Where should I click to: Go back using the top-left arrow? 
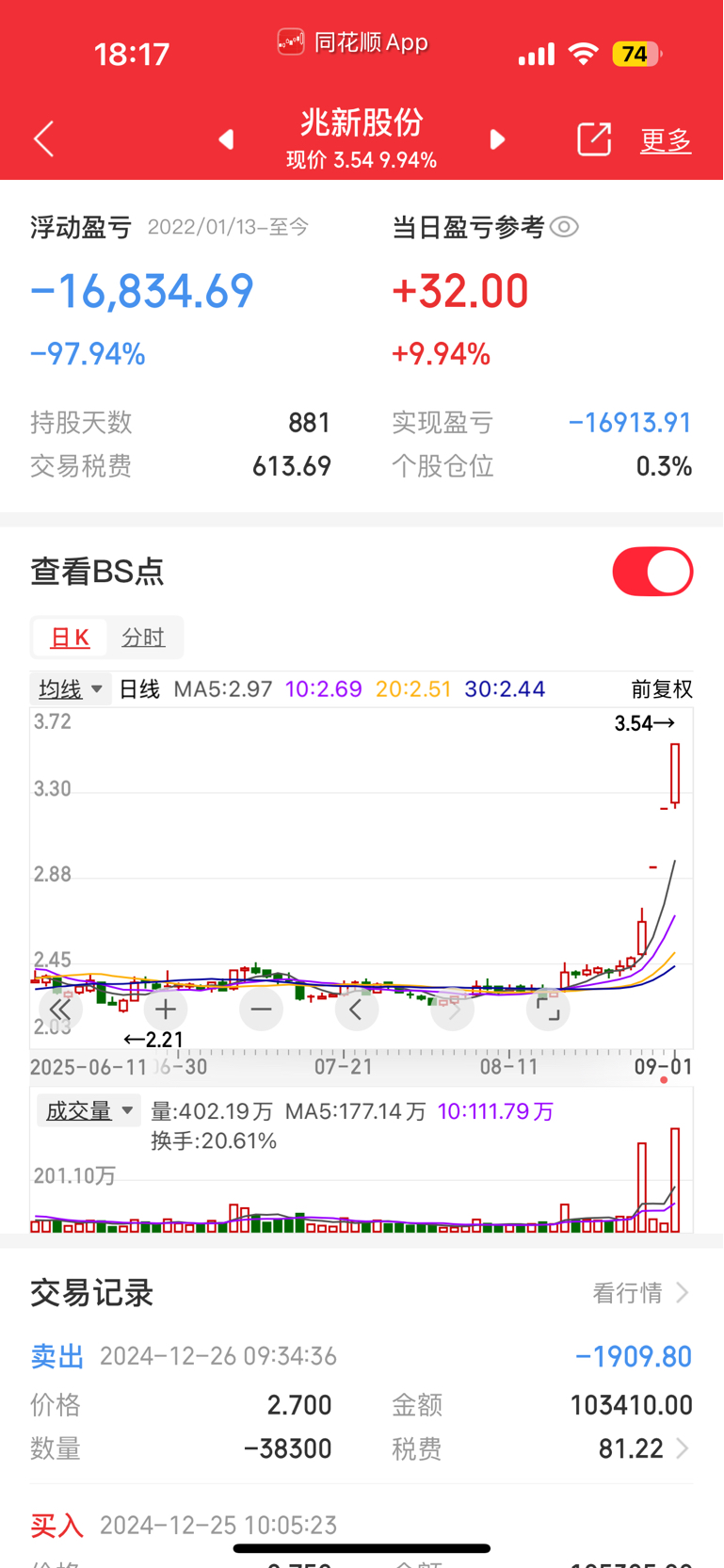[x=44, y=139]
